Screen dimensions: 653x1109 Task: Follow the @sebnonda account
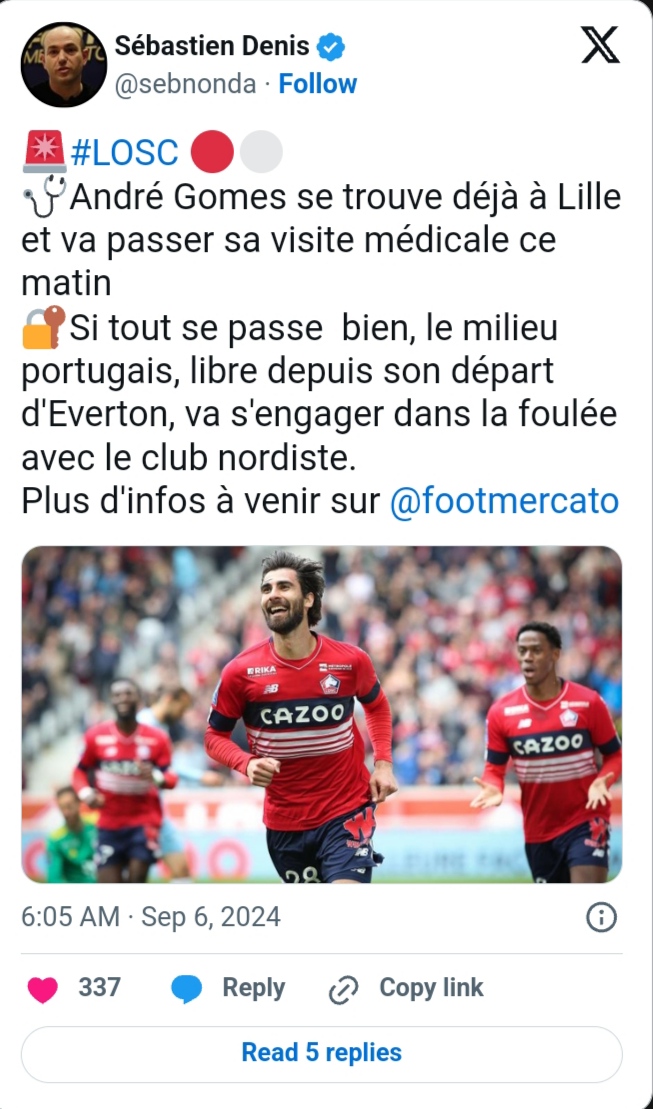point(317,84)
